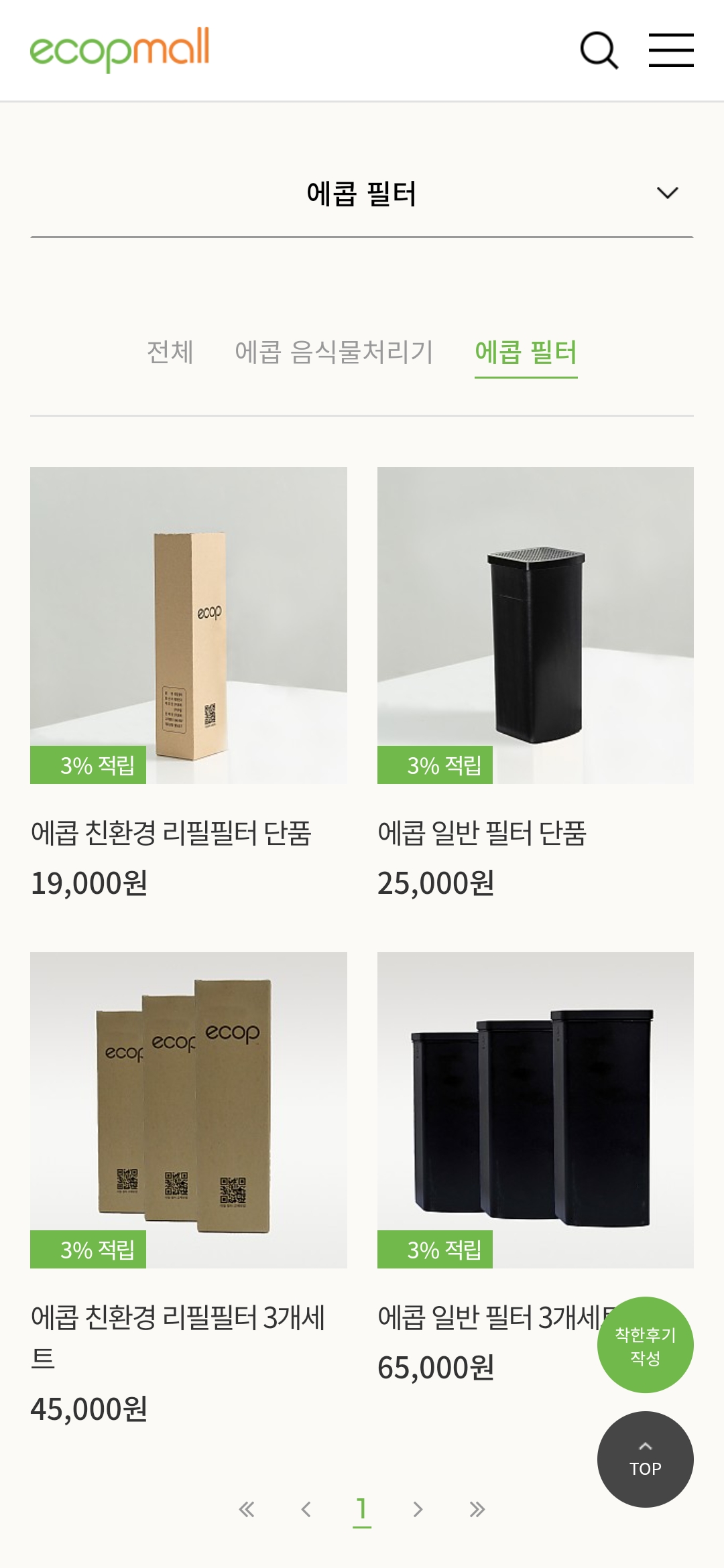Select the 에콥 필터 tab
The height and width of the screenshot is (1568, 724).
(x=526, y=352)
